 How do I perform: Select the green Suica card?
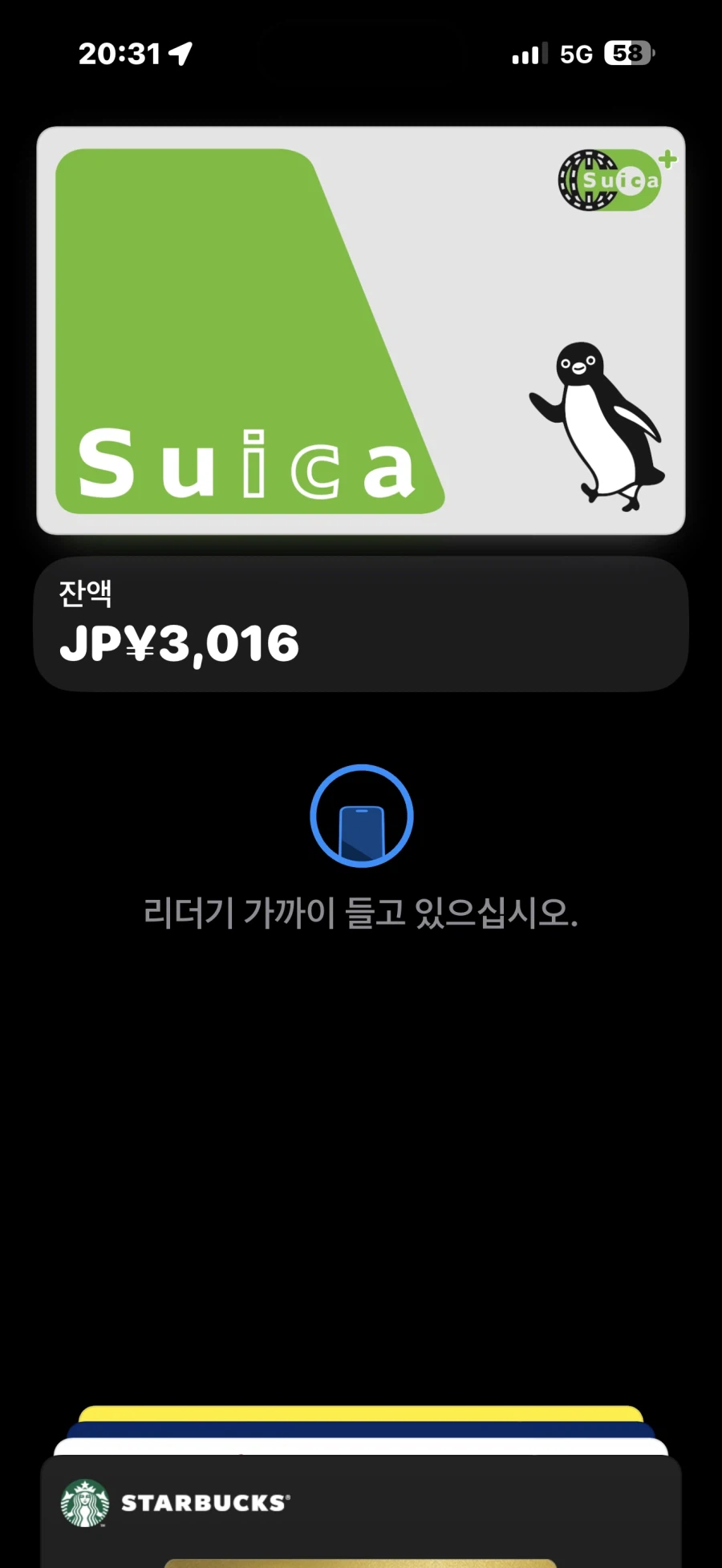coord(241,321)
